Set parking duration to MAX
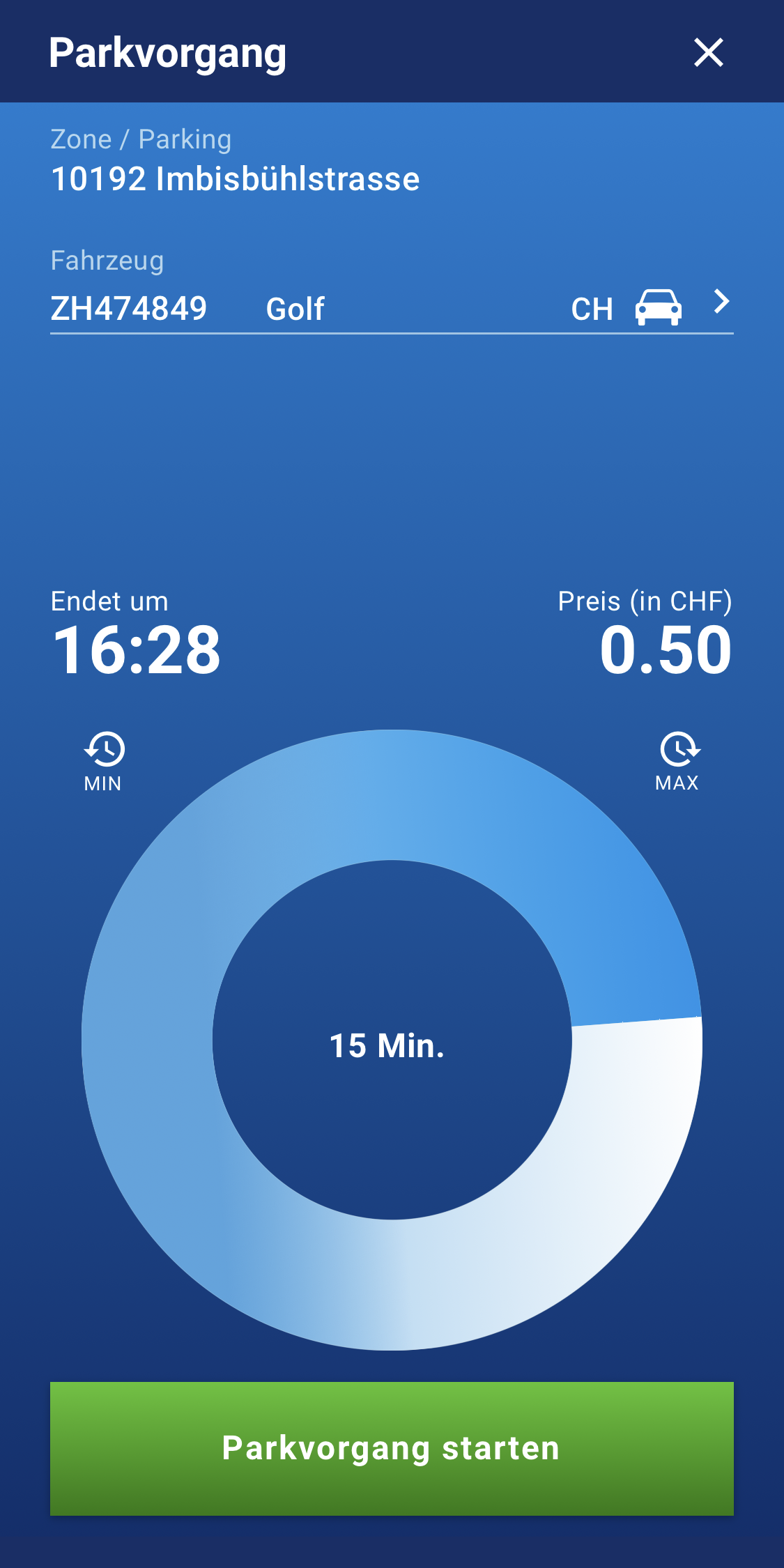 pos(678,761)
